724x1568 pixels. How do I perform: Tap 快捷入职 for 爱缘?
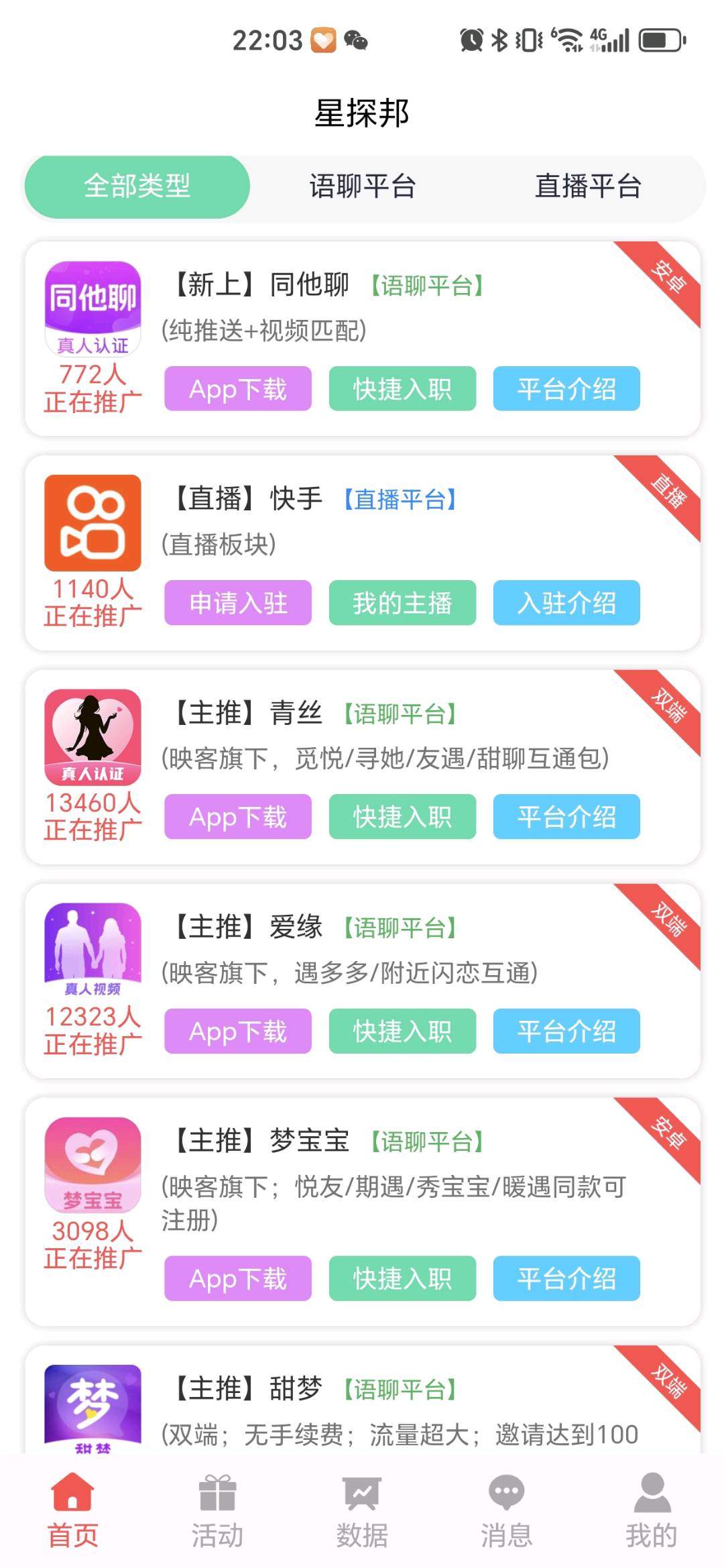[402, 1031]
